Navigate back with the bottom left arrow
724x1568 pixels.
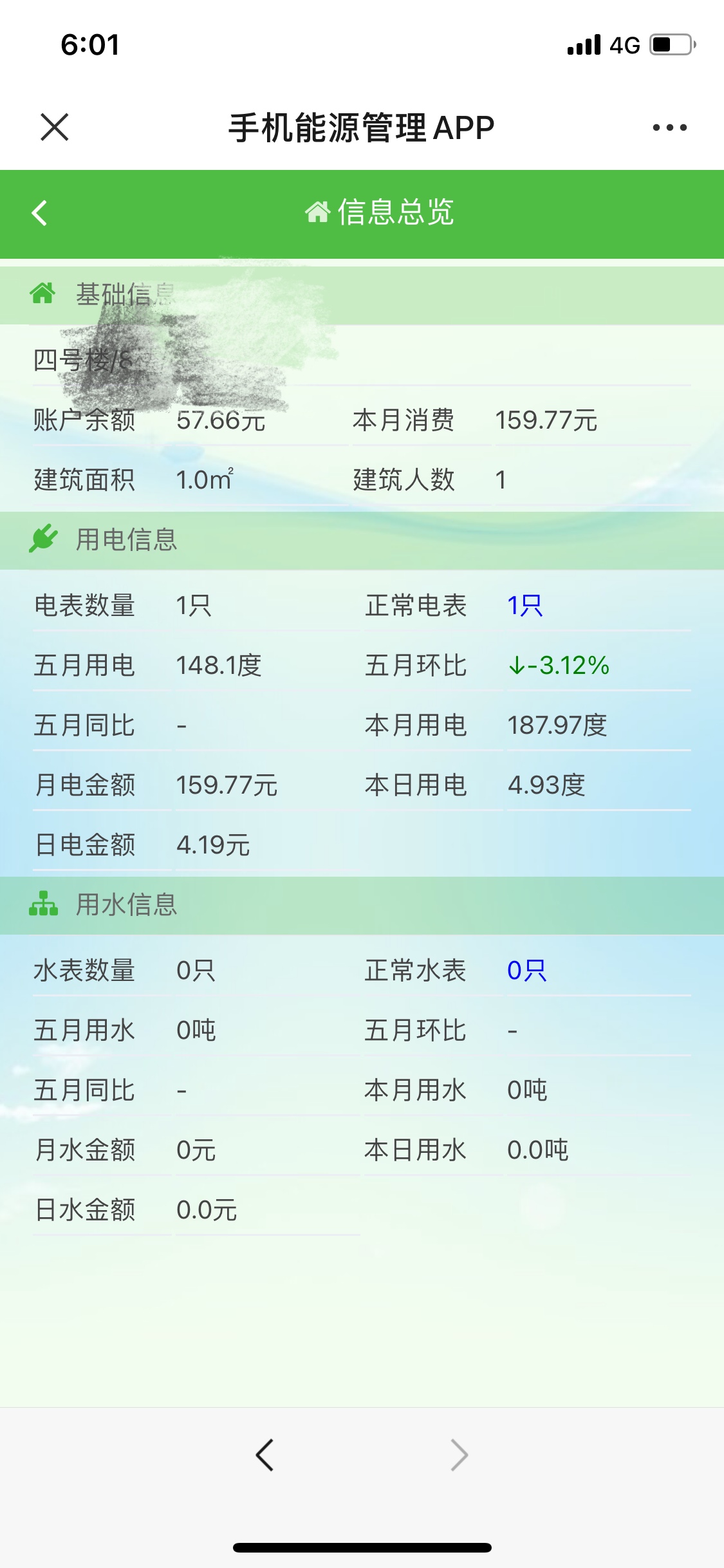265,1455
